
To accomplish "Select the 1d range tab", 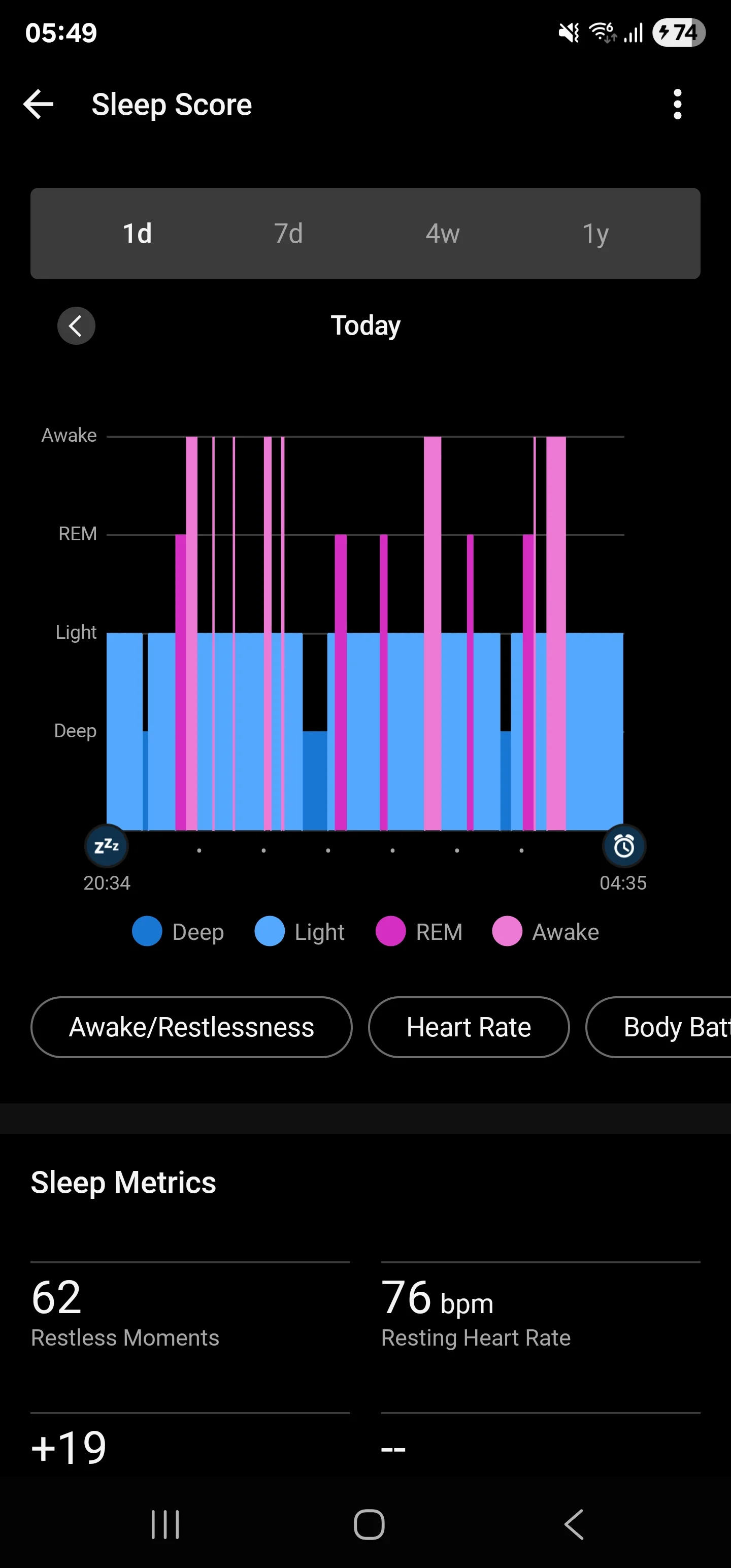I will click(x=137, y=233).
